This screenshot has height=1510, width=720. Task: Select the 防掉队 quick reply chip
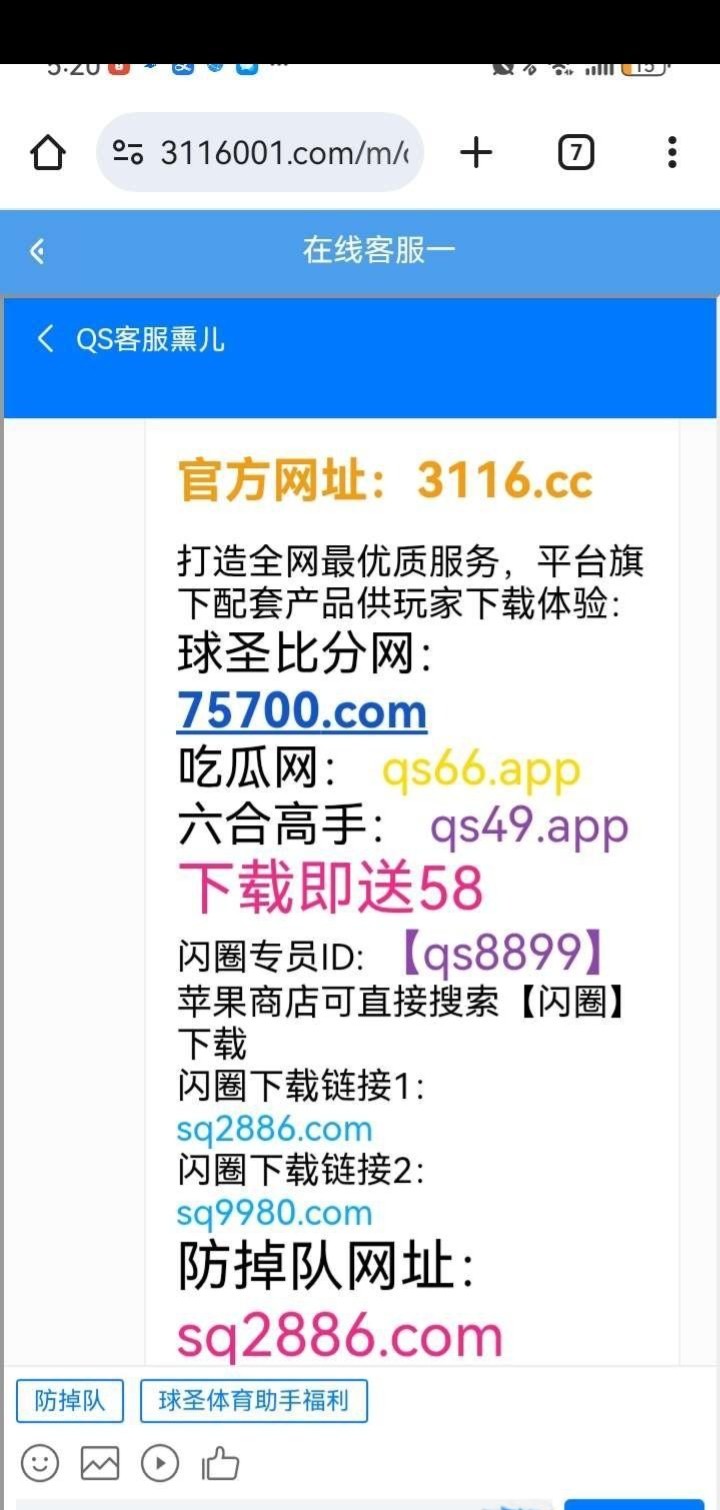70,1401
